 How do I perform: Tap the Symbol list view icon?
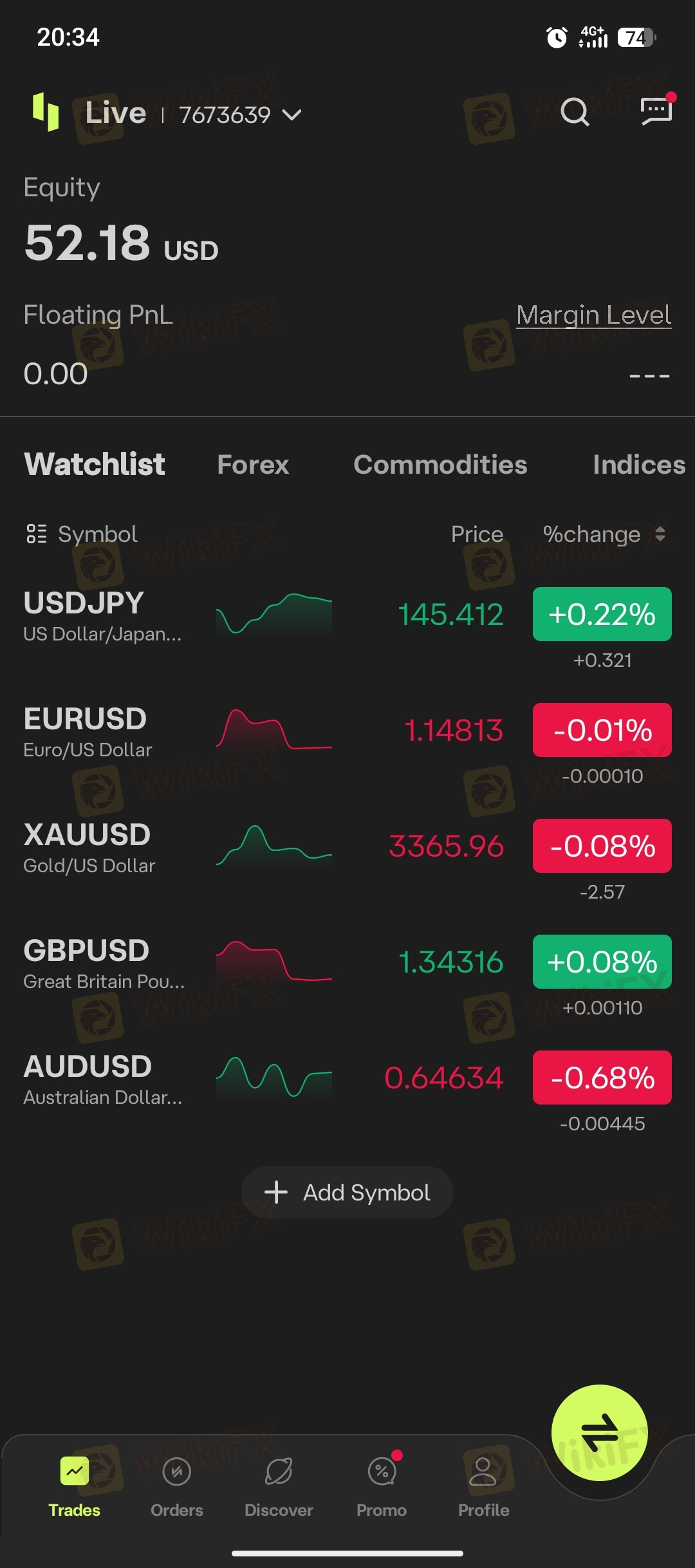coord(36,534)
